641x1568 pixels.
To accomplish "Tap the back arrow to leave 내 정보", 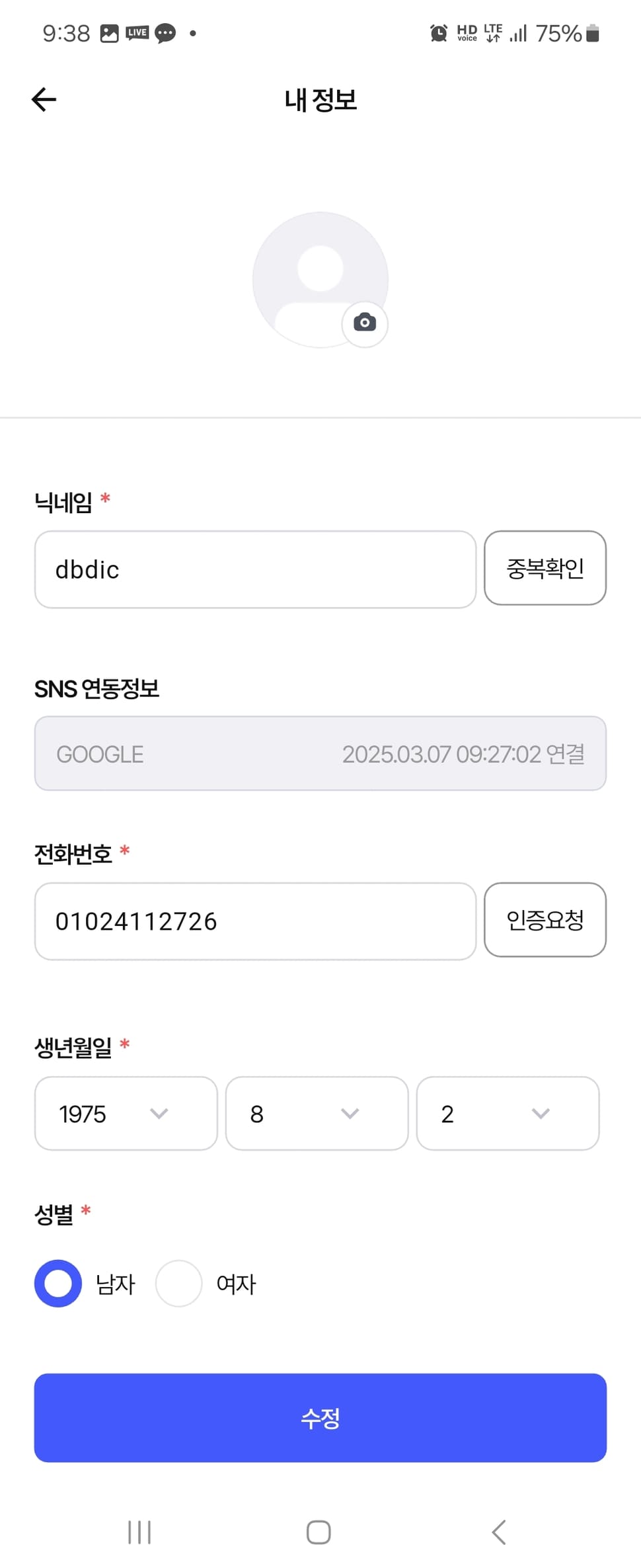I will 43,99.
